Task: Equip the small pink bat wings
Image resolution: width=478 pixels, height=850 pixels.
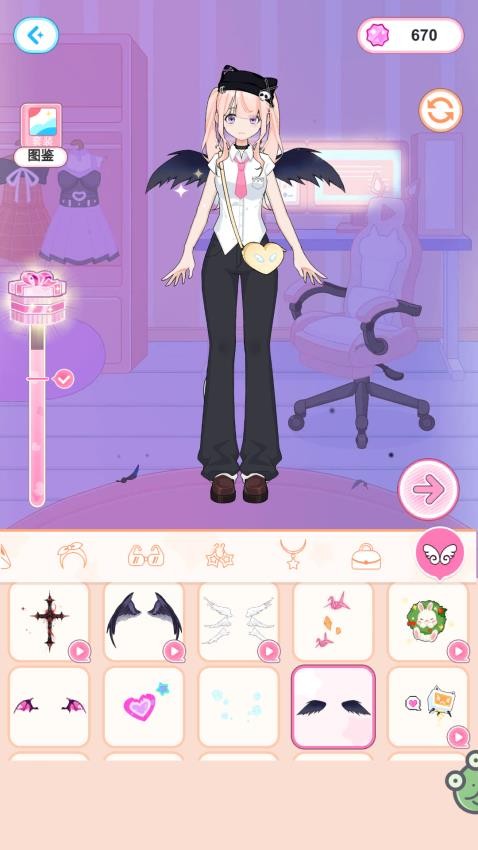Action: point(49,707)
